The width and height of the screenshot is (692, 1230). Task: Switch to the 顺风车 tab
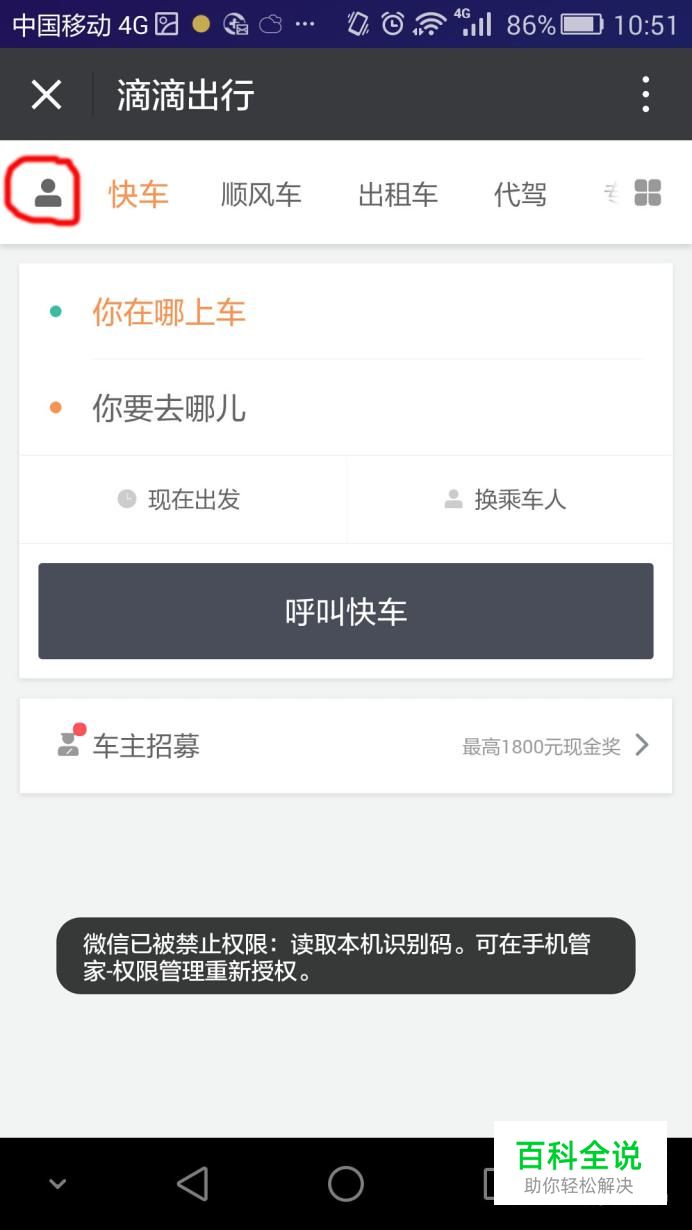coord(261,194)
